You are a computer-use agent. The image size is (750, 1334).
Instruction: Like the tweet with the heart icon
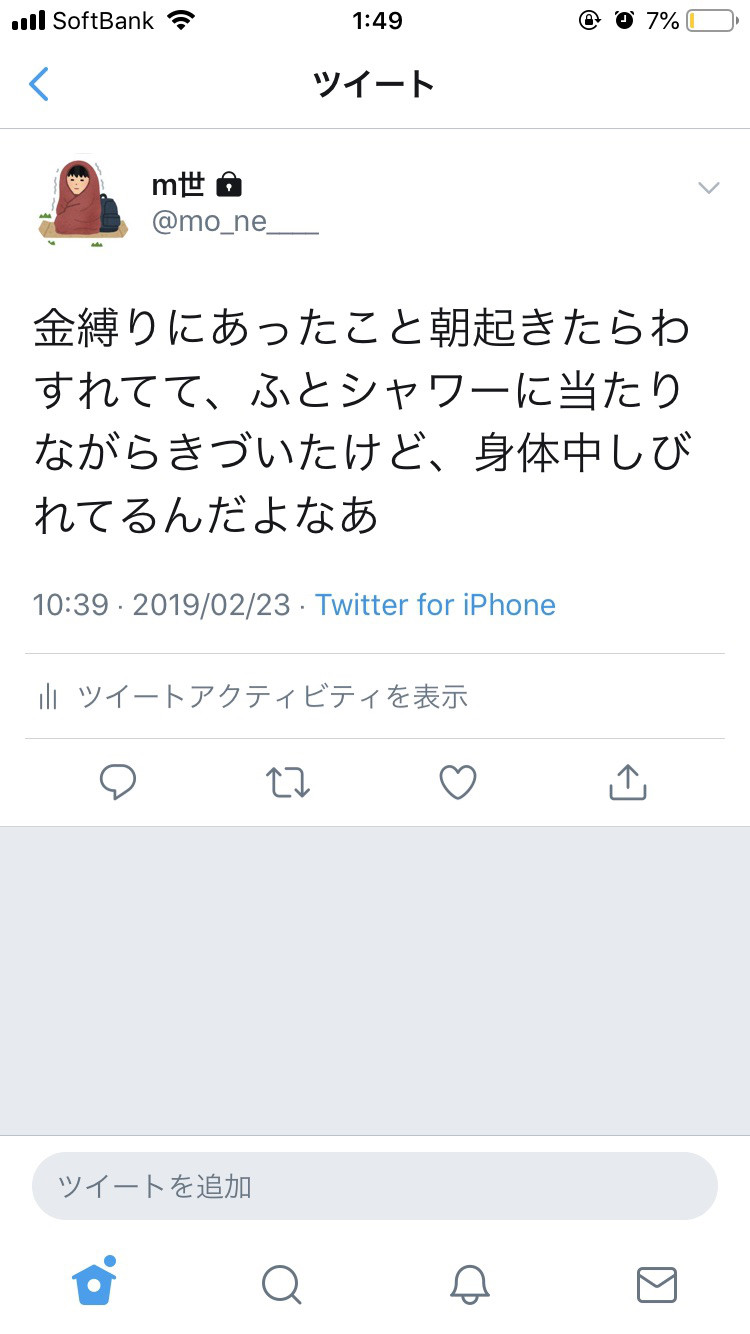pos(458,783)
